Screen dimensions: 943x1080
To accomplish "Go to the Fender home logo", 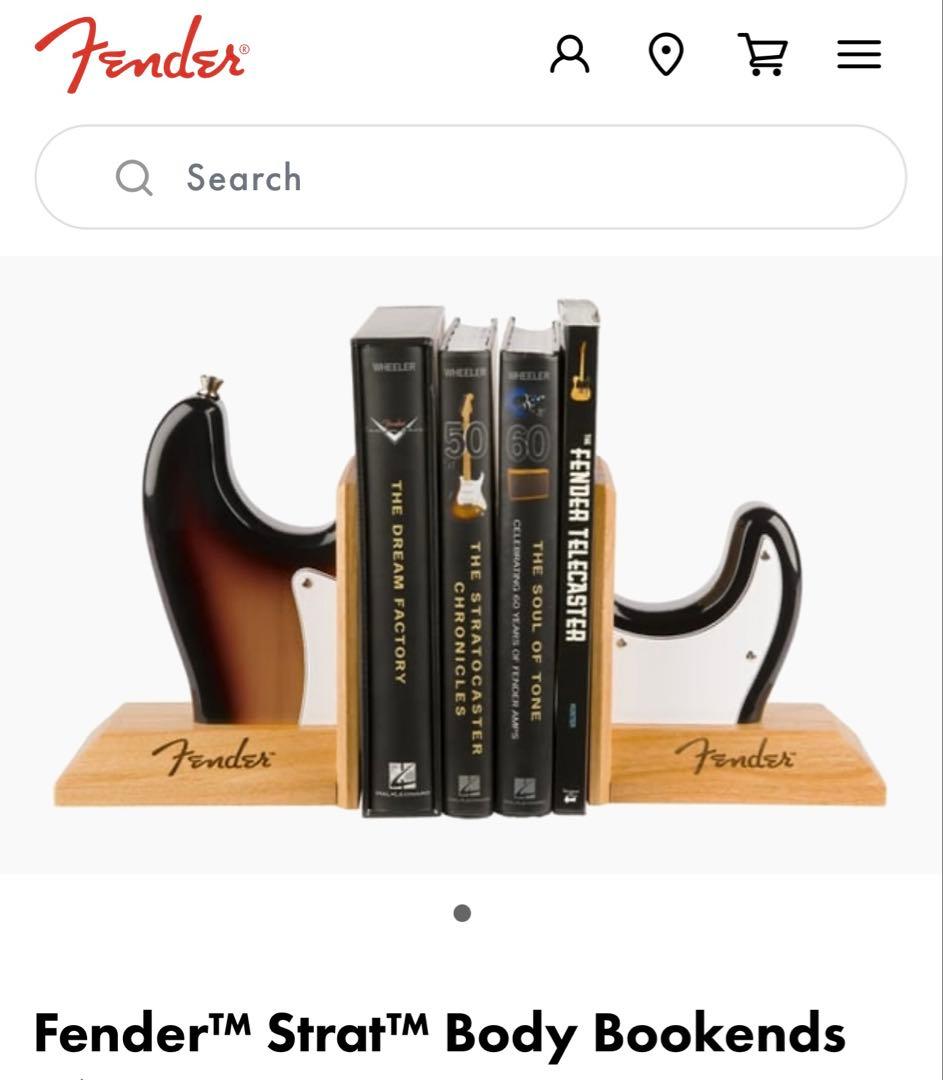I will point(142,54).
